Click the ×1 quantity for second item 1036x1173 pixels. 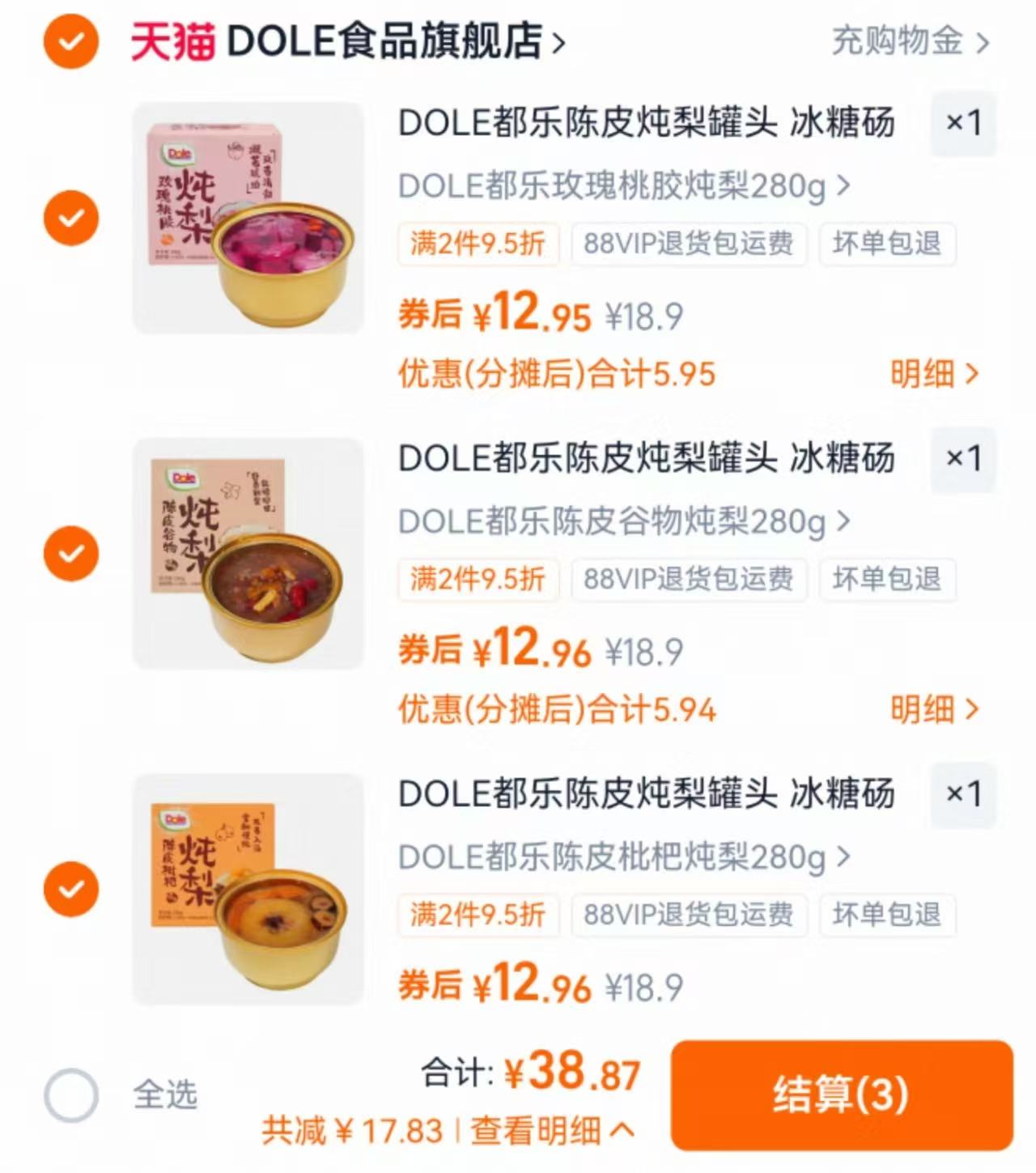963,457
